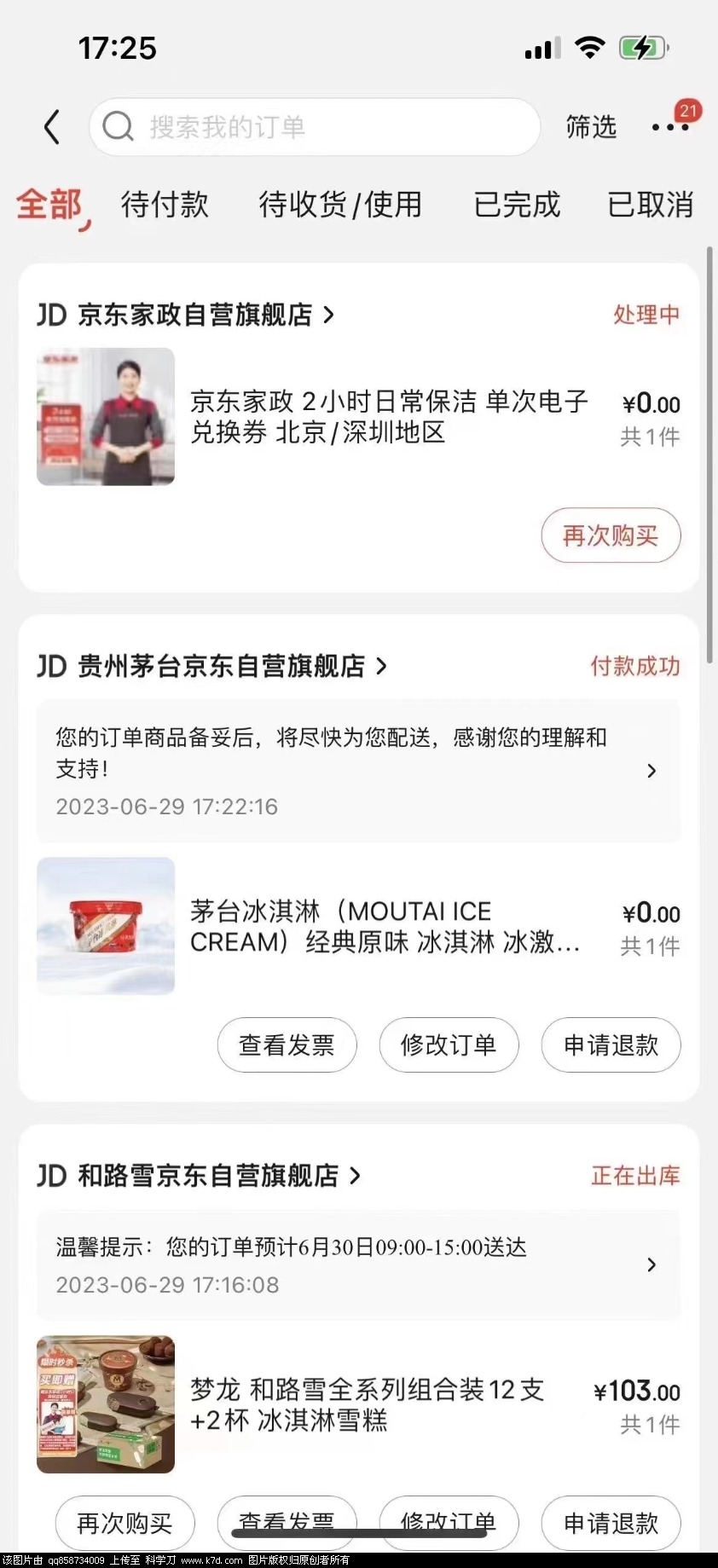
Task: Open the 筛选 filter option
Action: (591, 127)
